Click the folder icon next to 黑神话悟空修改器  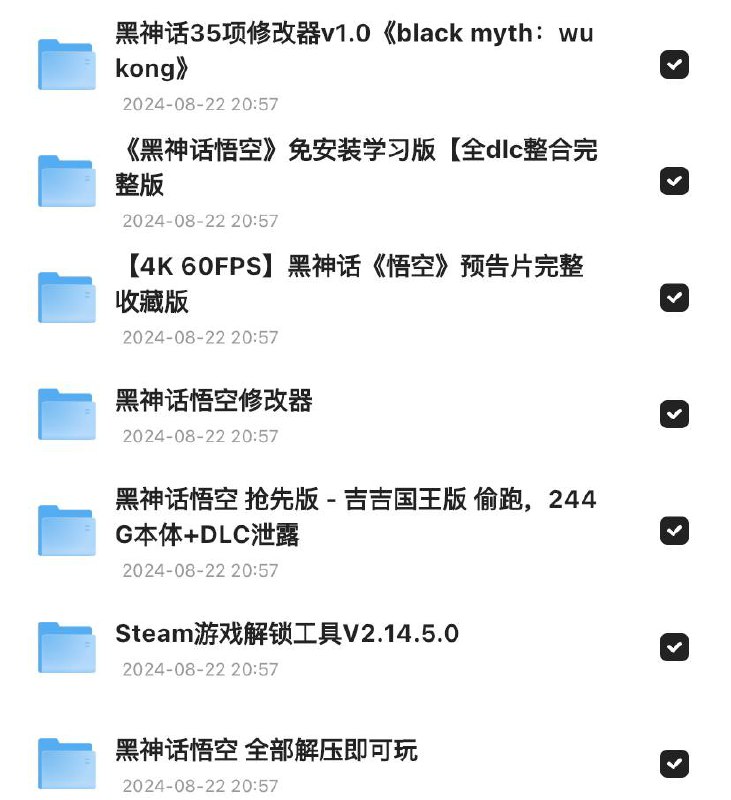[x=65, y=413]
